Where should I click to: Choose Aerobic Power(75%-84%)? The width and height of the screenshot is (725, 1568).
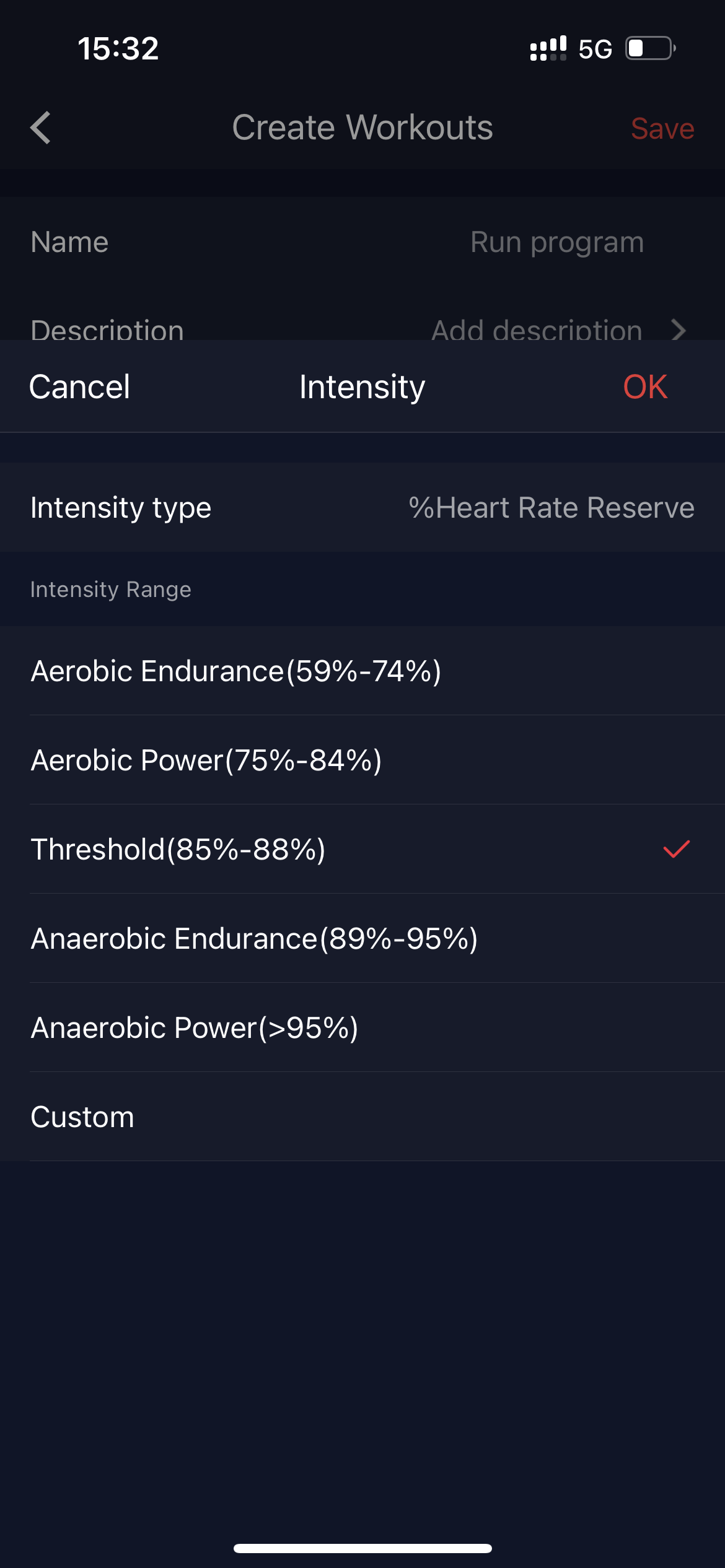362,760
